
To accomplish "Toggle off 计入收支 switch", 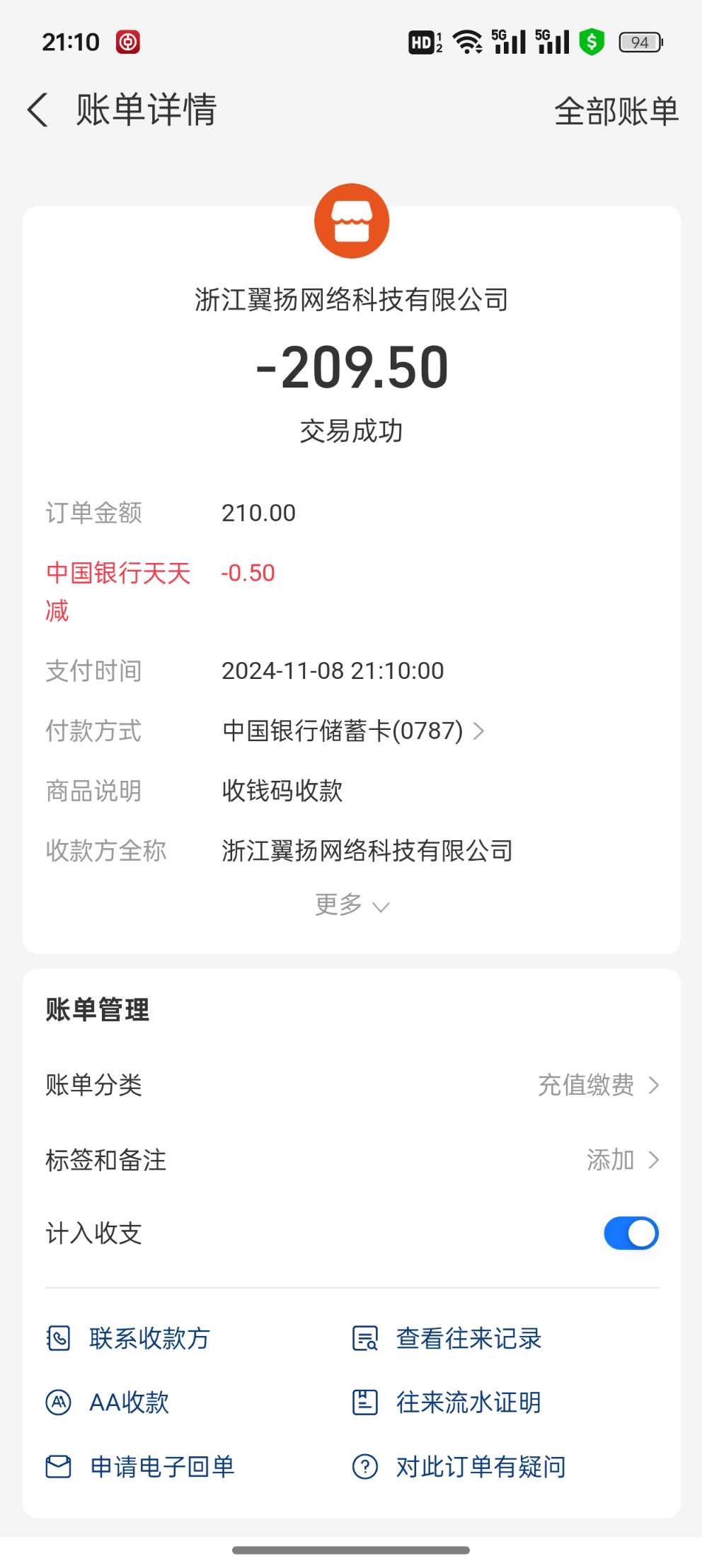I will [631, 1233].
